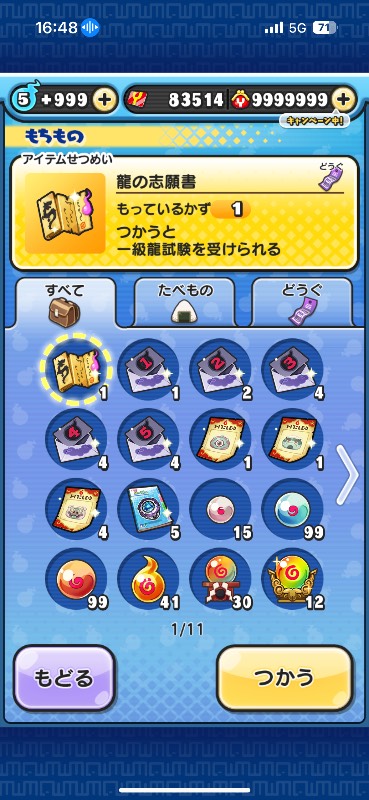The height and width of the screenshot is (800, 369).
Task: Select the small white orb with count 15
Action: [220, 509]
